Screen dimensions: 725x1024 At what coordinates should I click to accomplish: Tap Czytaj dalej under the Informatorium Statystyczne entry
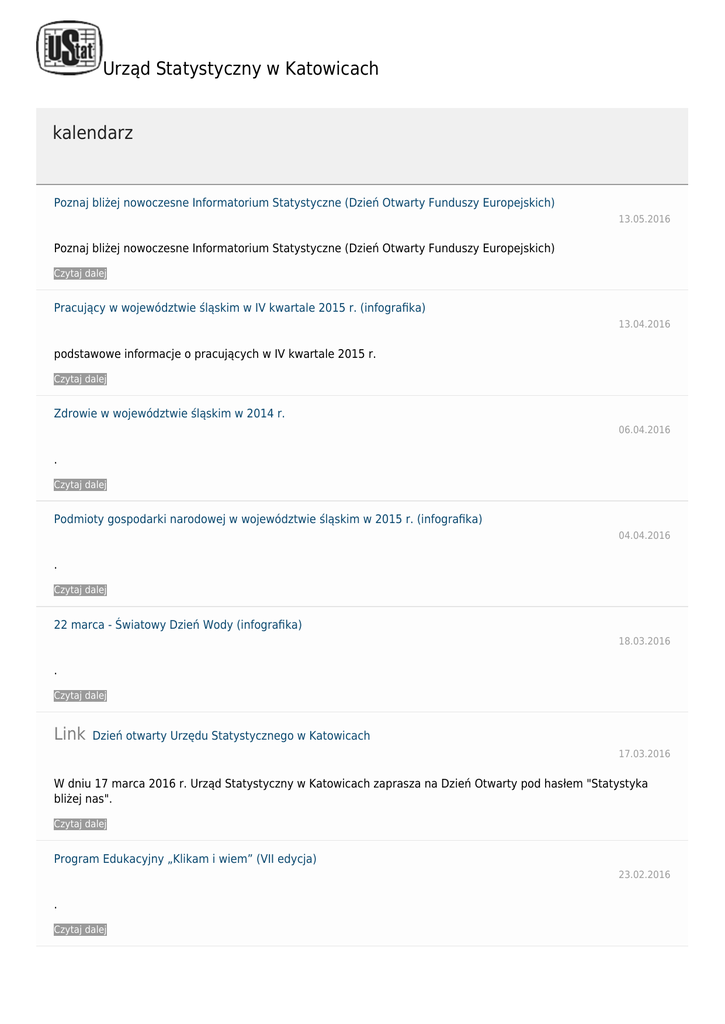pos(80,274)
